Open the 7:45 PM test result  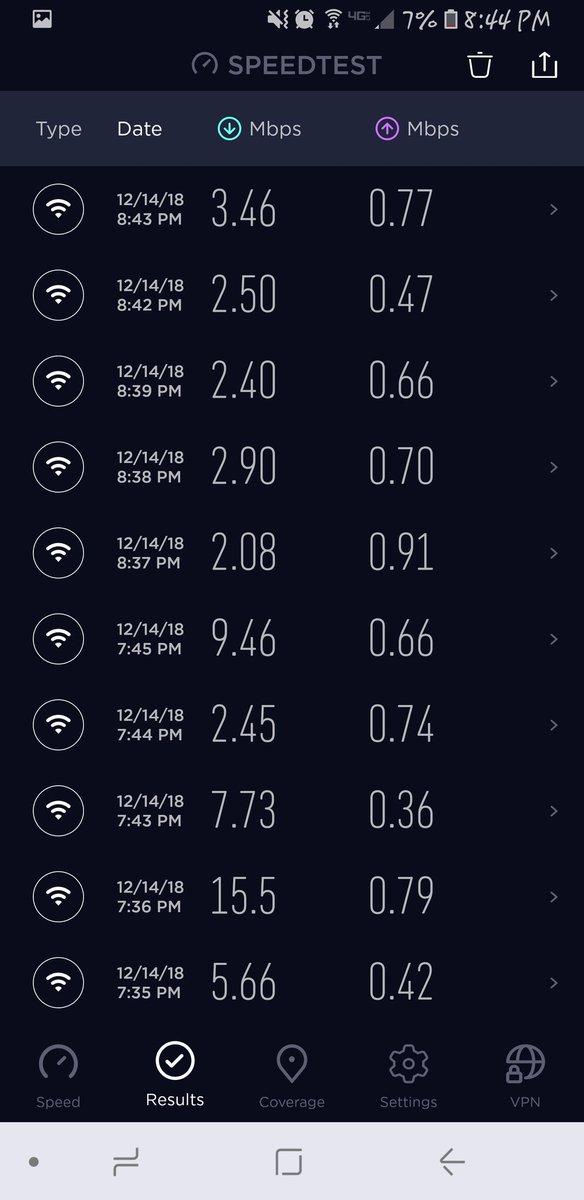[x=292, y=639]
